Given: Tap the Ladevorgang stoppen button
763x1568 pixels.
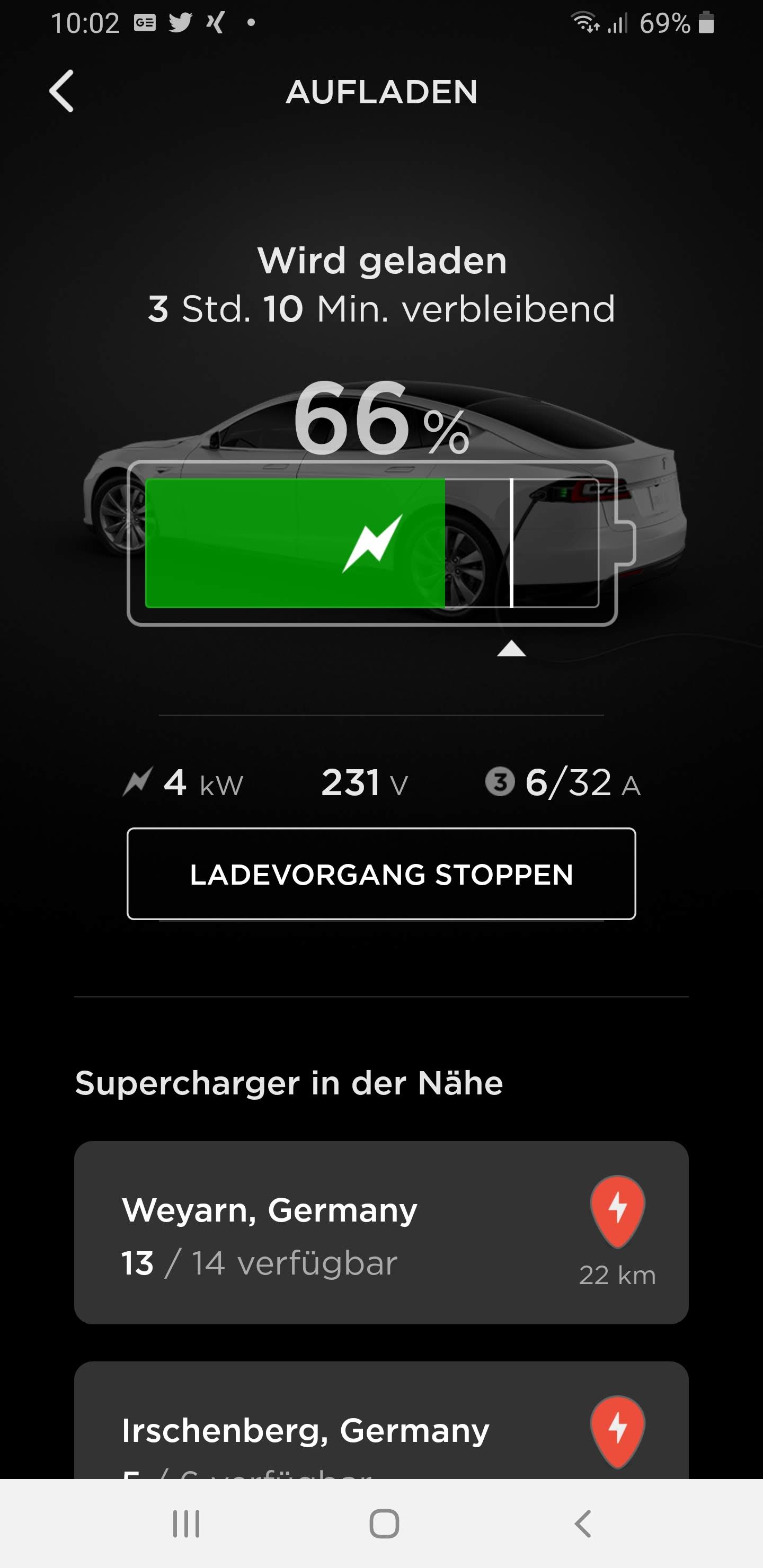Looking at the screenshot, I should point(381,874).
